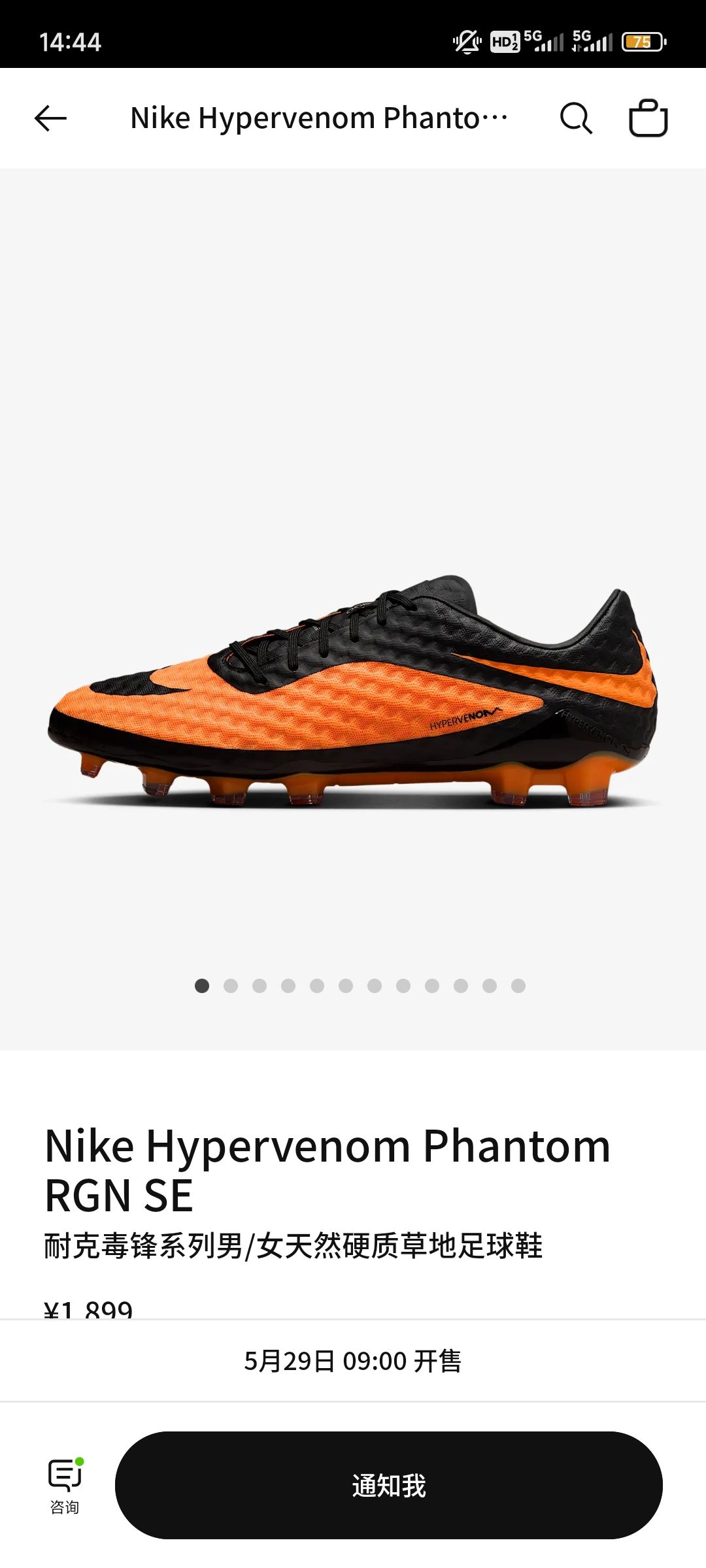Open the search magnifier icon
Image resolution: width=706 pixels, height=1568 pixels.
[x=576, y=118]
